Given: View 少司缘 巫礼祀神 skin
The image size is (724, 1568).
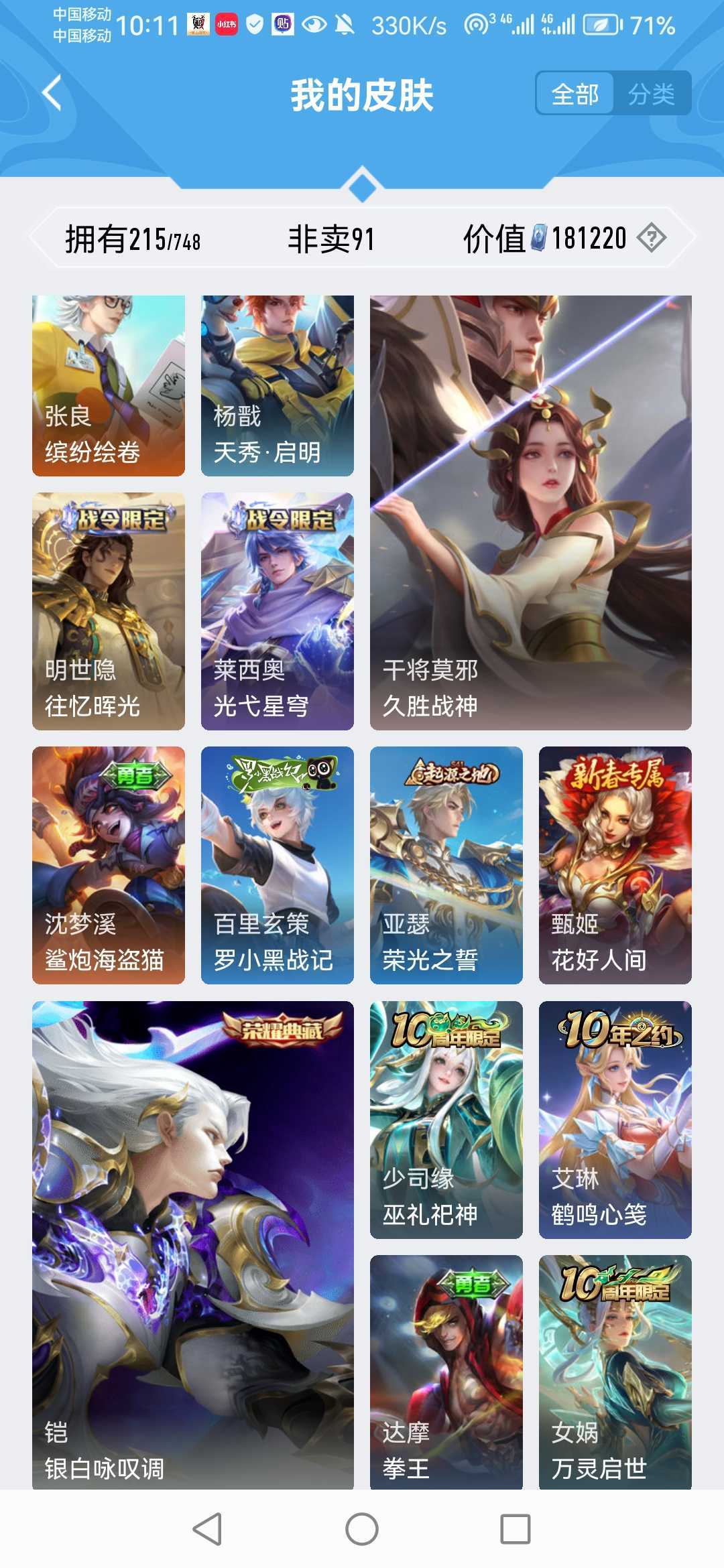Looking at the screenshot, I should (446, 1120).
